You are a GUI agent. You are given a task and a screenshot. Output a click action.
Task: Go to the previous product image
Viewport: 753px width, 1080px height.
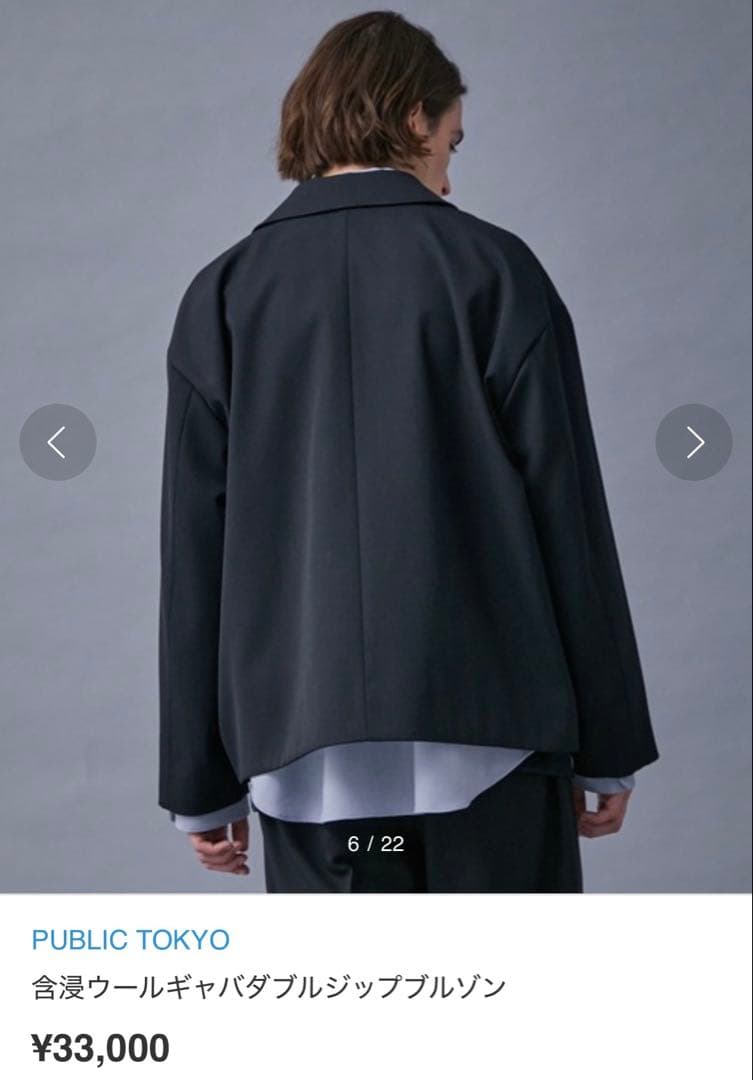(58, 442)
